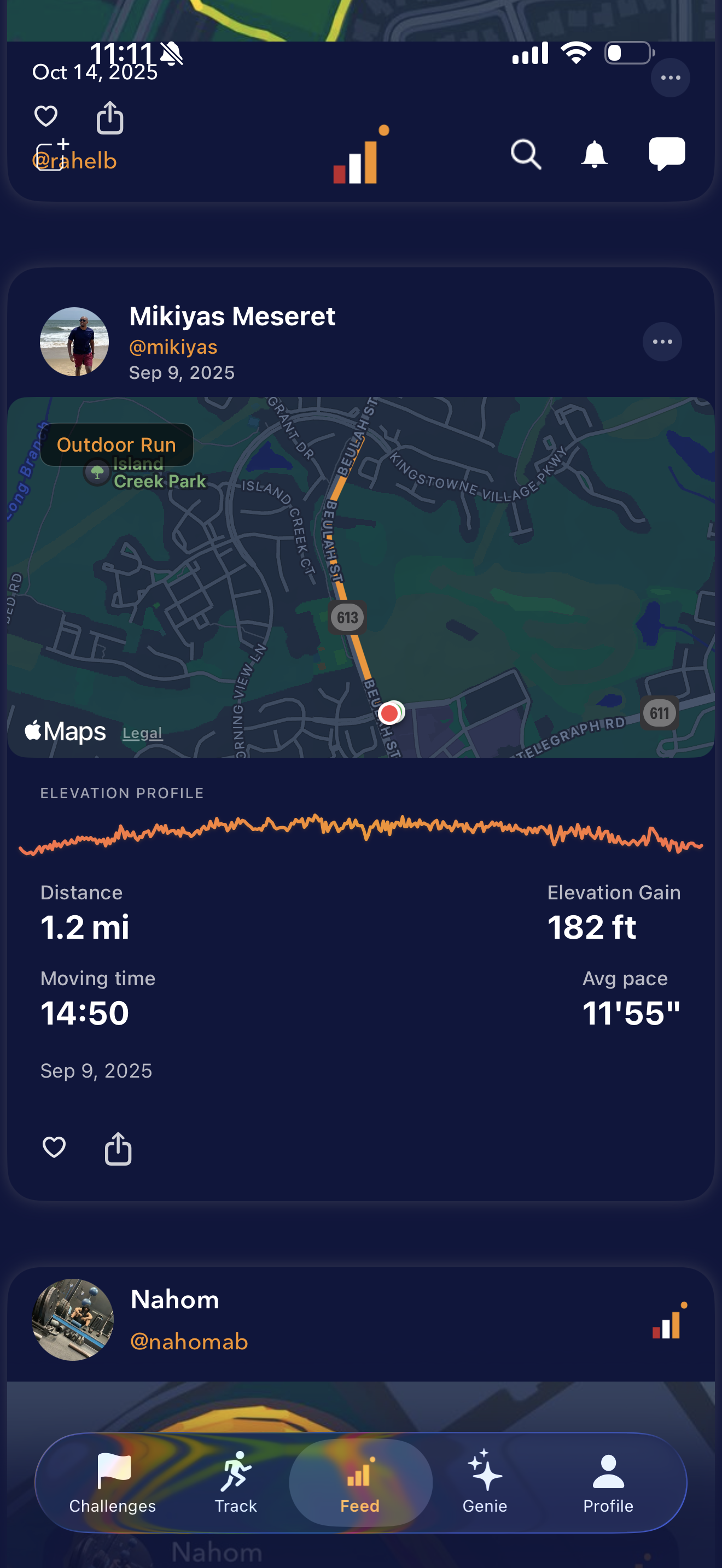
Task: Share the Oct 14, 2025 post
Action: [x=110, y=117]
